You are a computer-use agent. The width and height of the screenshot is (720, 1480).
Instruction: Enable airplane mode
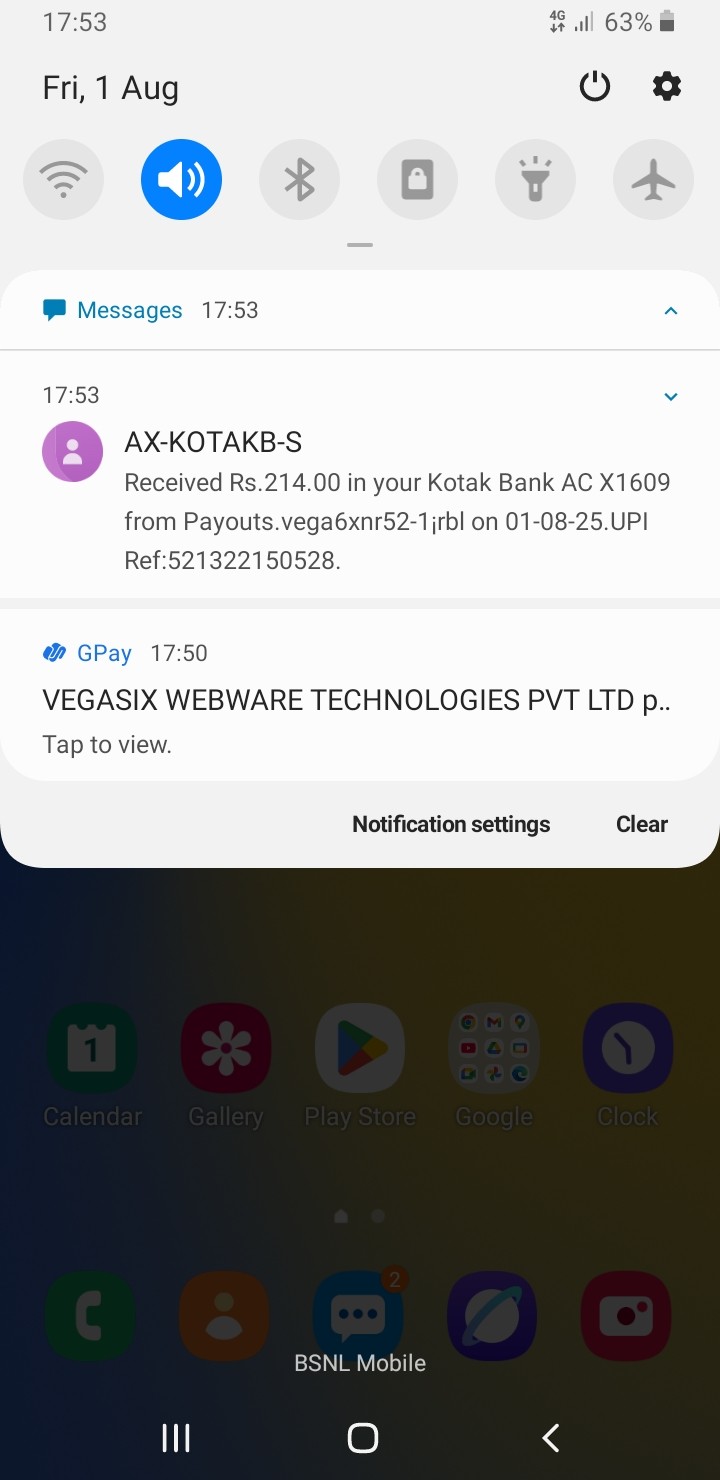(x=653, y=180)
